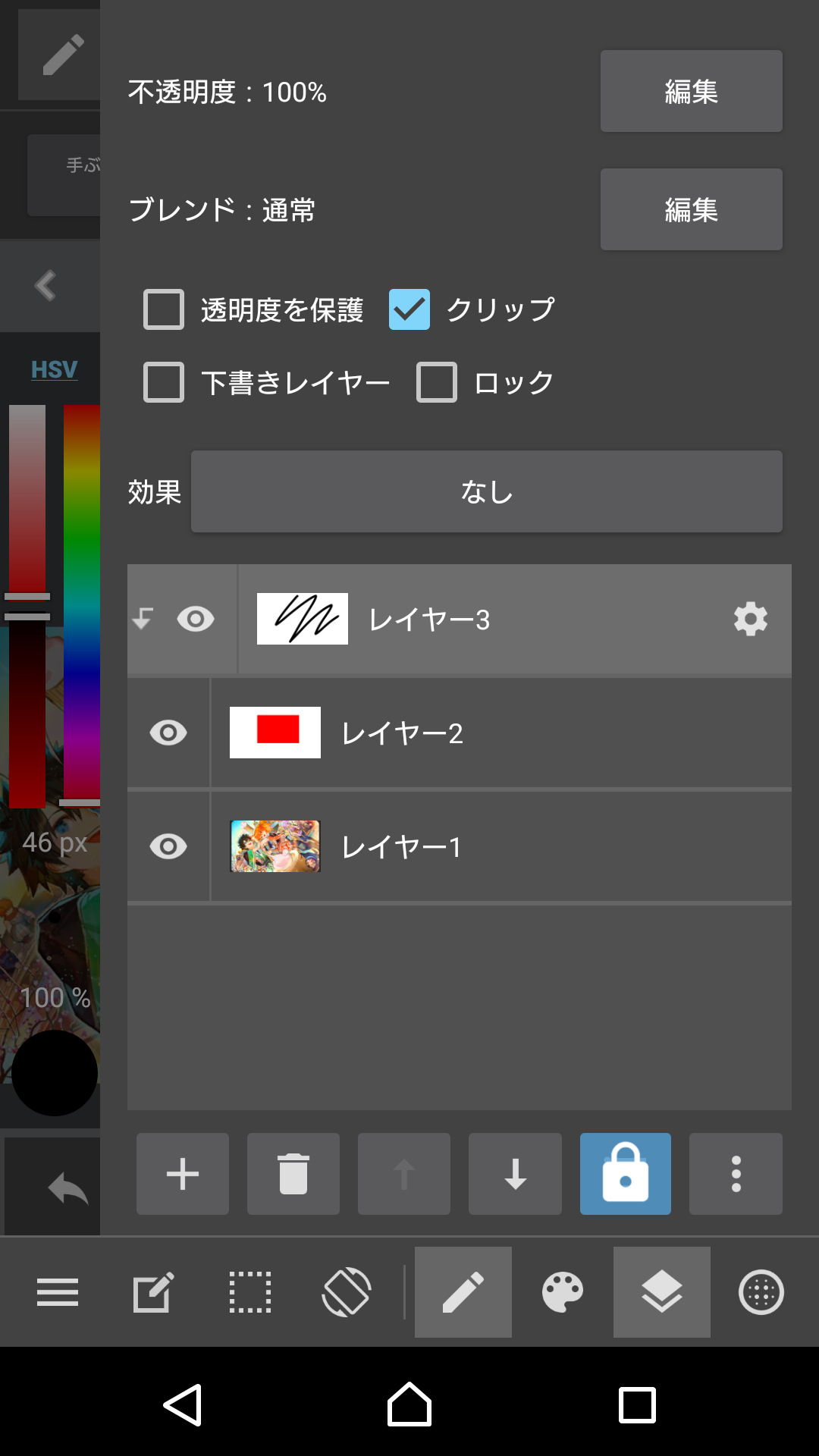The width and height of the screenshot is (819, 1456).
Task: Toggle the blue layer lock button
Action: pos(626,1174)
